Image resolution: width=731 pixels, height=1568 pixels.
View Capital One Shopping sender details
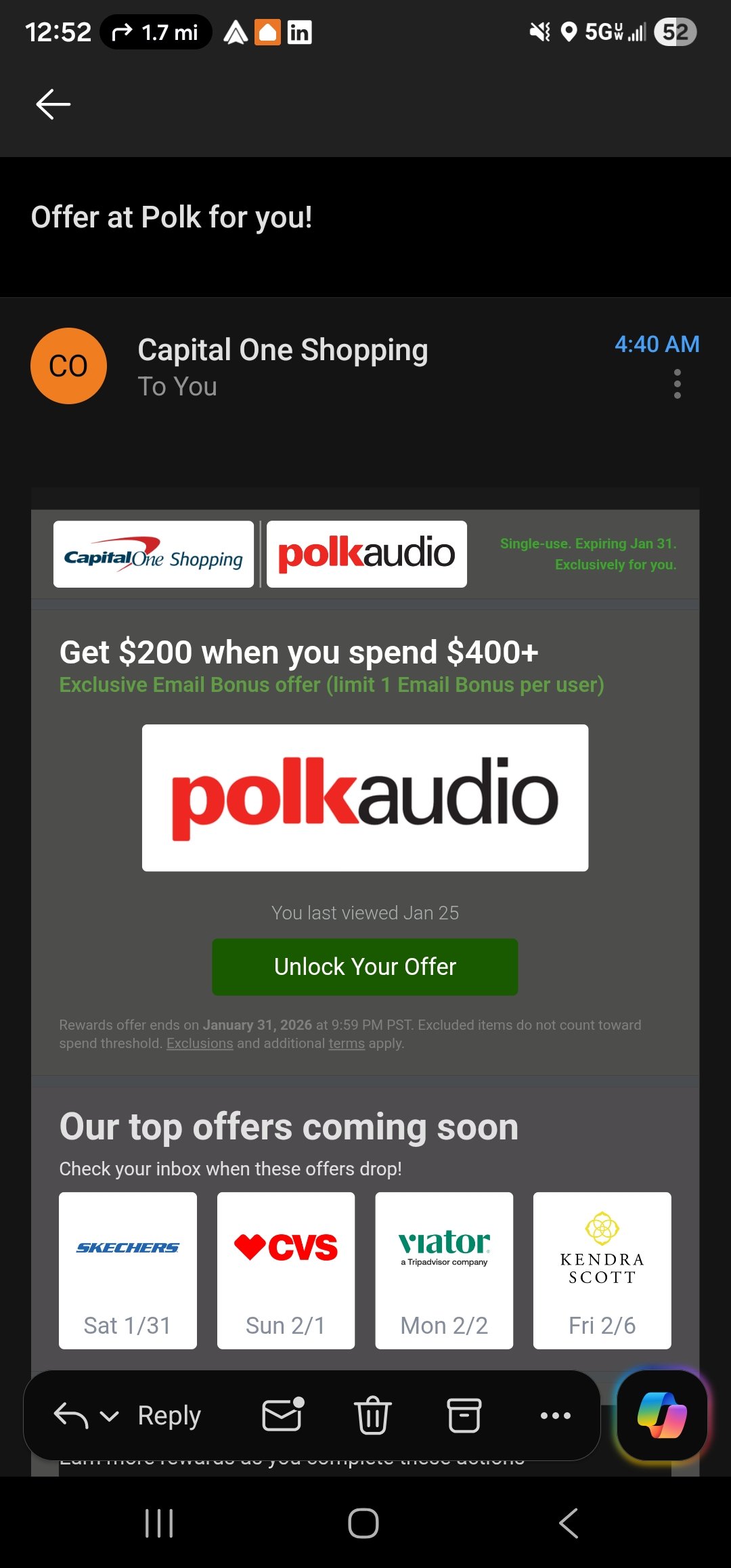(x=282, y=351)
